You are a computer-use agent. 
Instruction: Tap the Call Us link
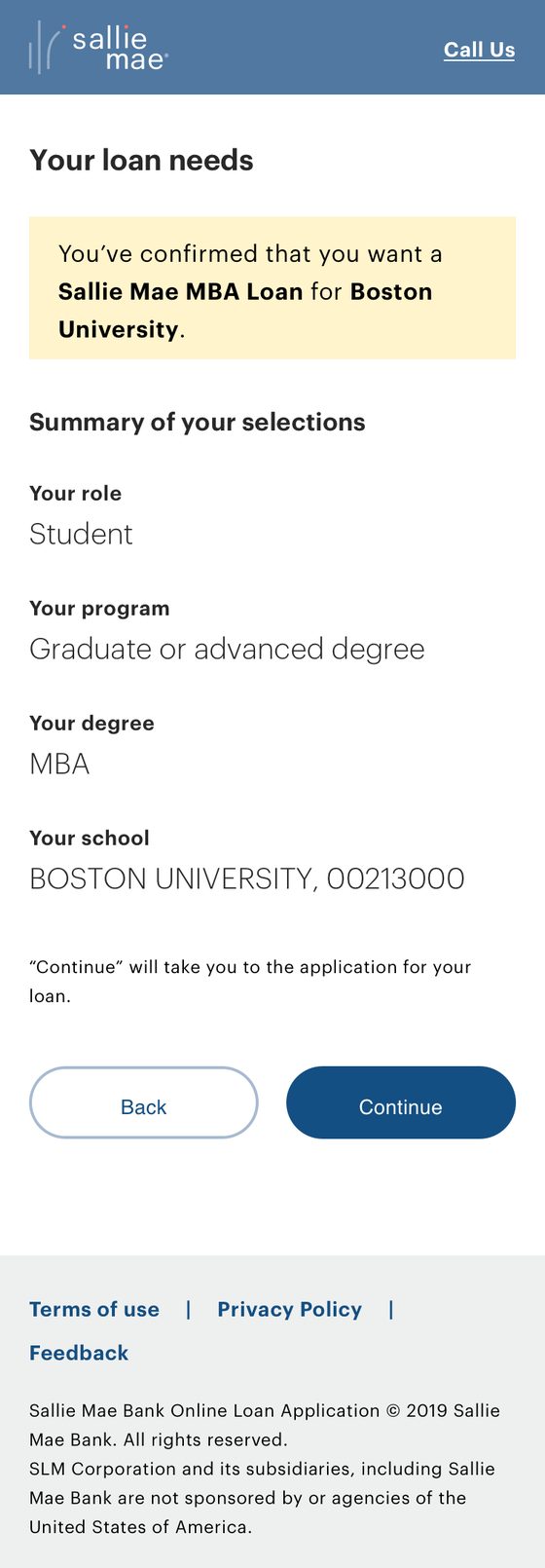pyautogui.click(x=479, y=50)
